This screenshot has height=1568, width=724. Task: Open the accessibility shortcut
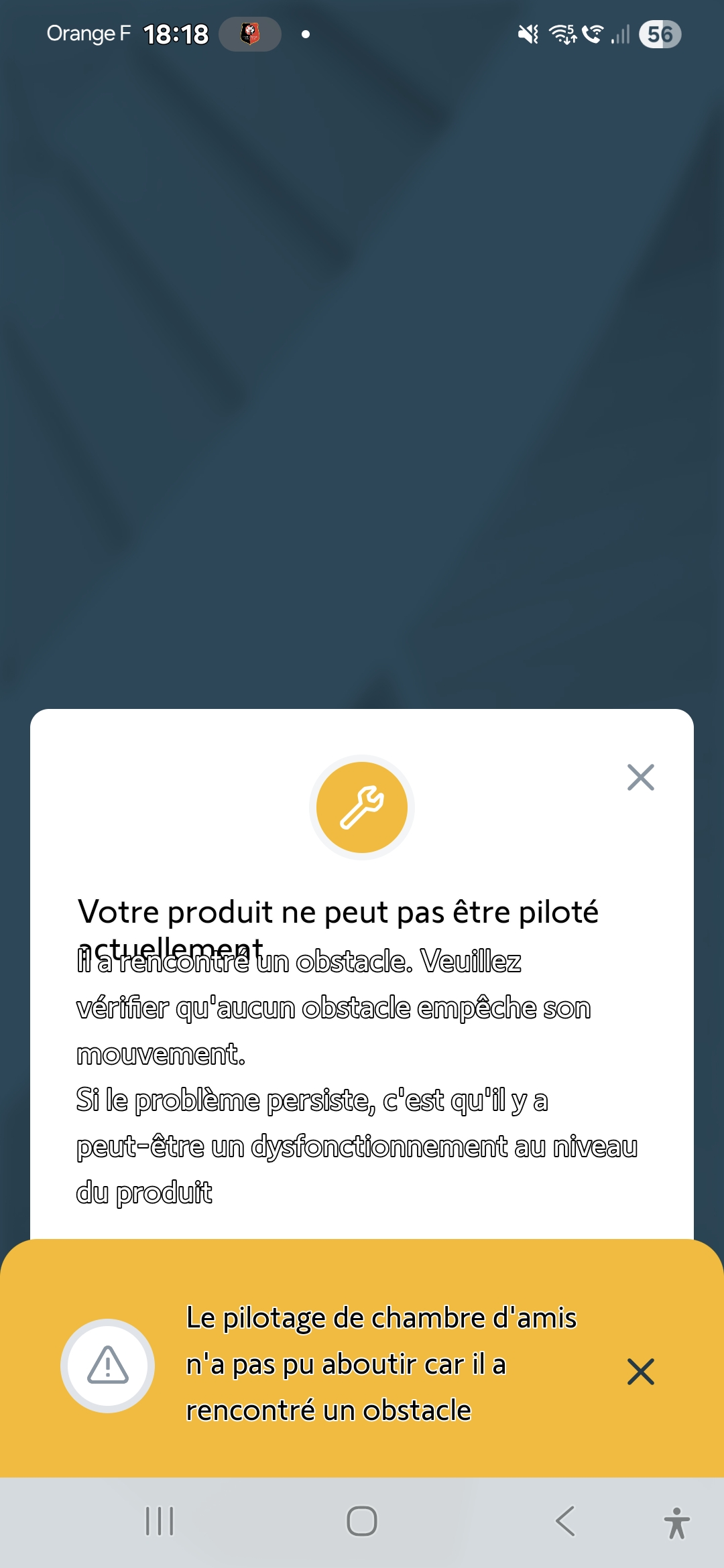(x=676, y=1522)
